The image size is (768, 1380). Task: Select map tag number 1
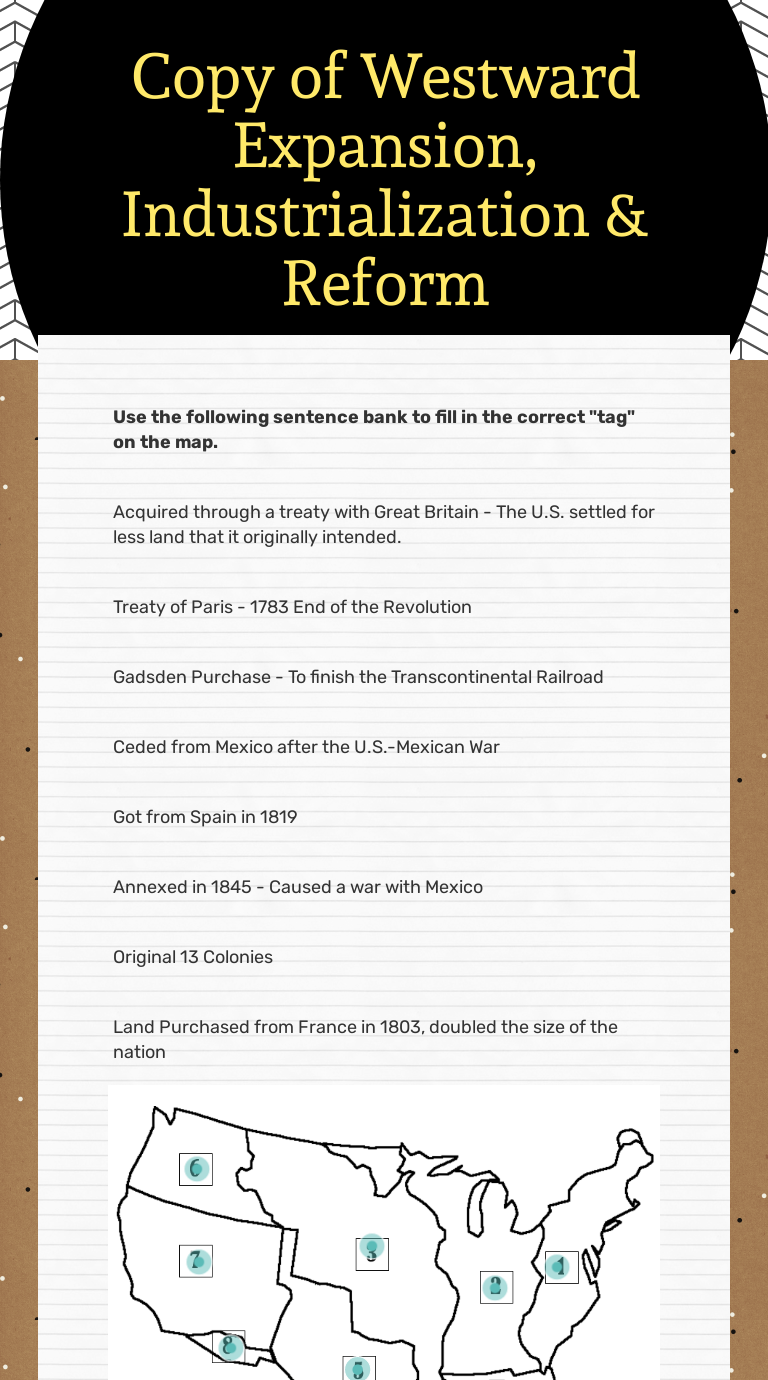click(x=561, y=1267)
